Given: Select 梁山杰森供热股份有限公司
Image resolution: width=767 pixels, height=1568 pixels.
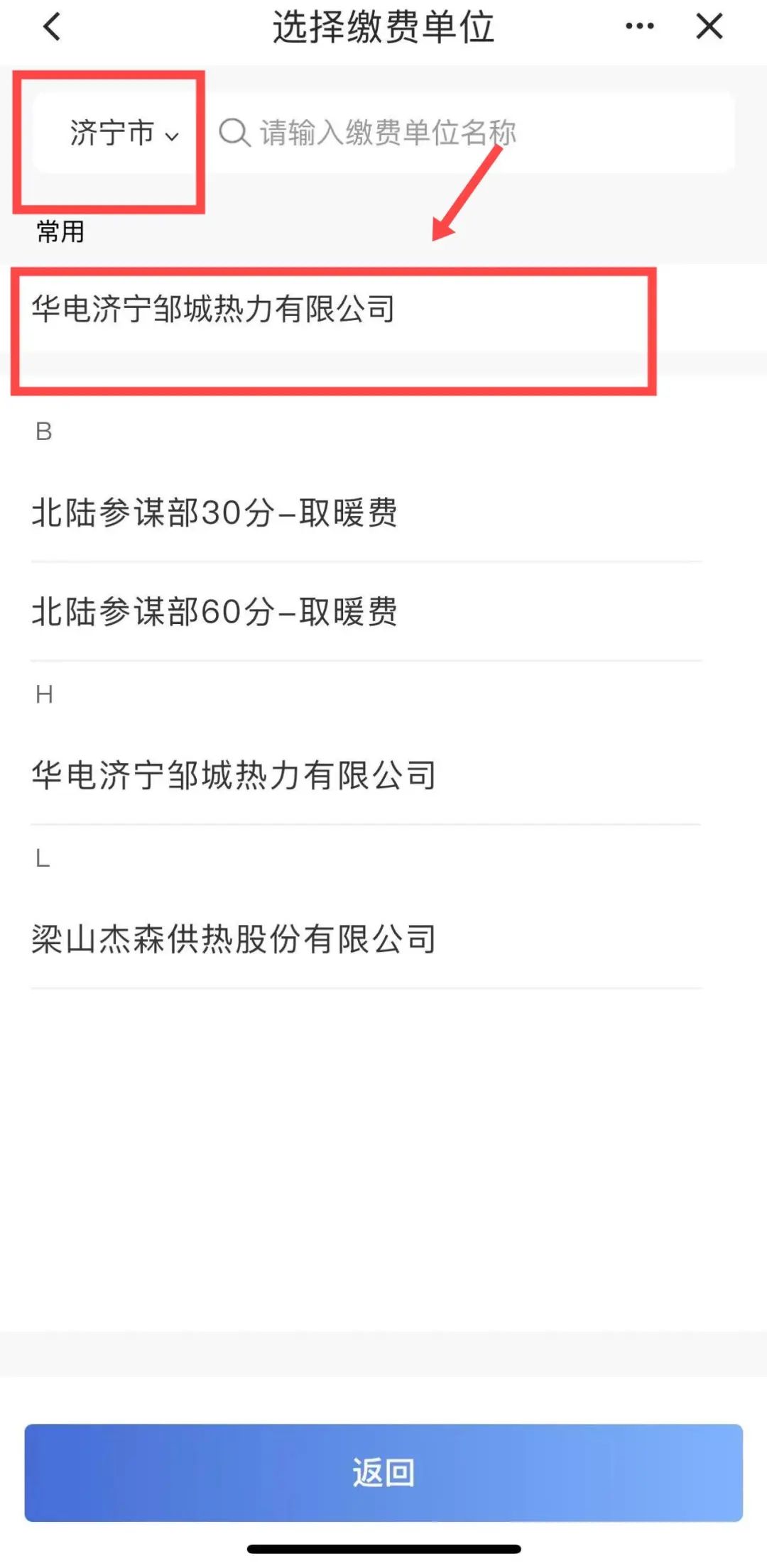Looking at the screenshot, I should [234, 939].
